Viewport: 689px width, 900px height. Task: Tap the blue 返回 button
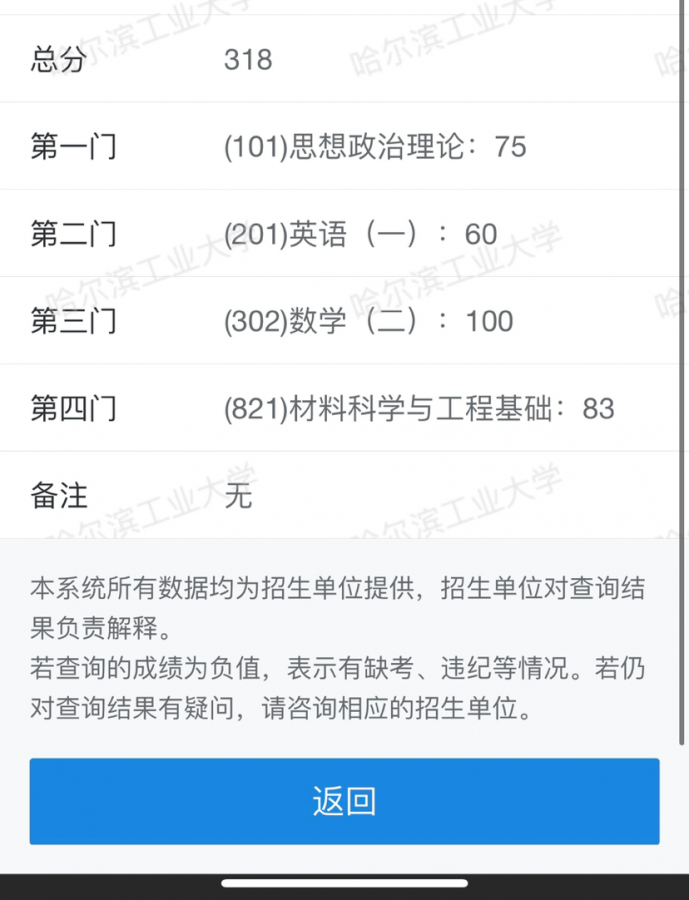point(344,801)
